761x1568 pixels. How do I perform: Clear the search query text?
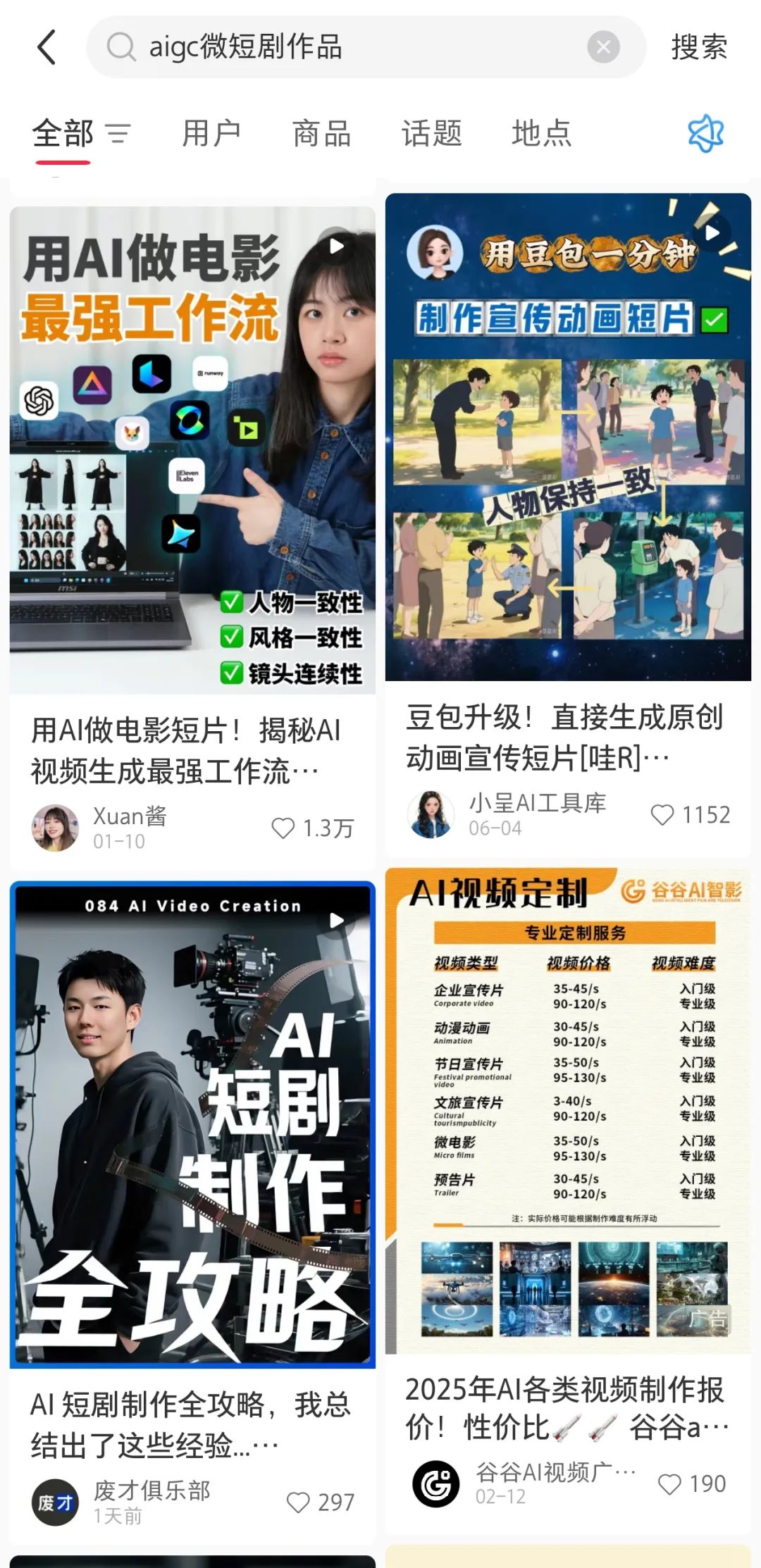coord(603,47)
